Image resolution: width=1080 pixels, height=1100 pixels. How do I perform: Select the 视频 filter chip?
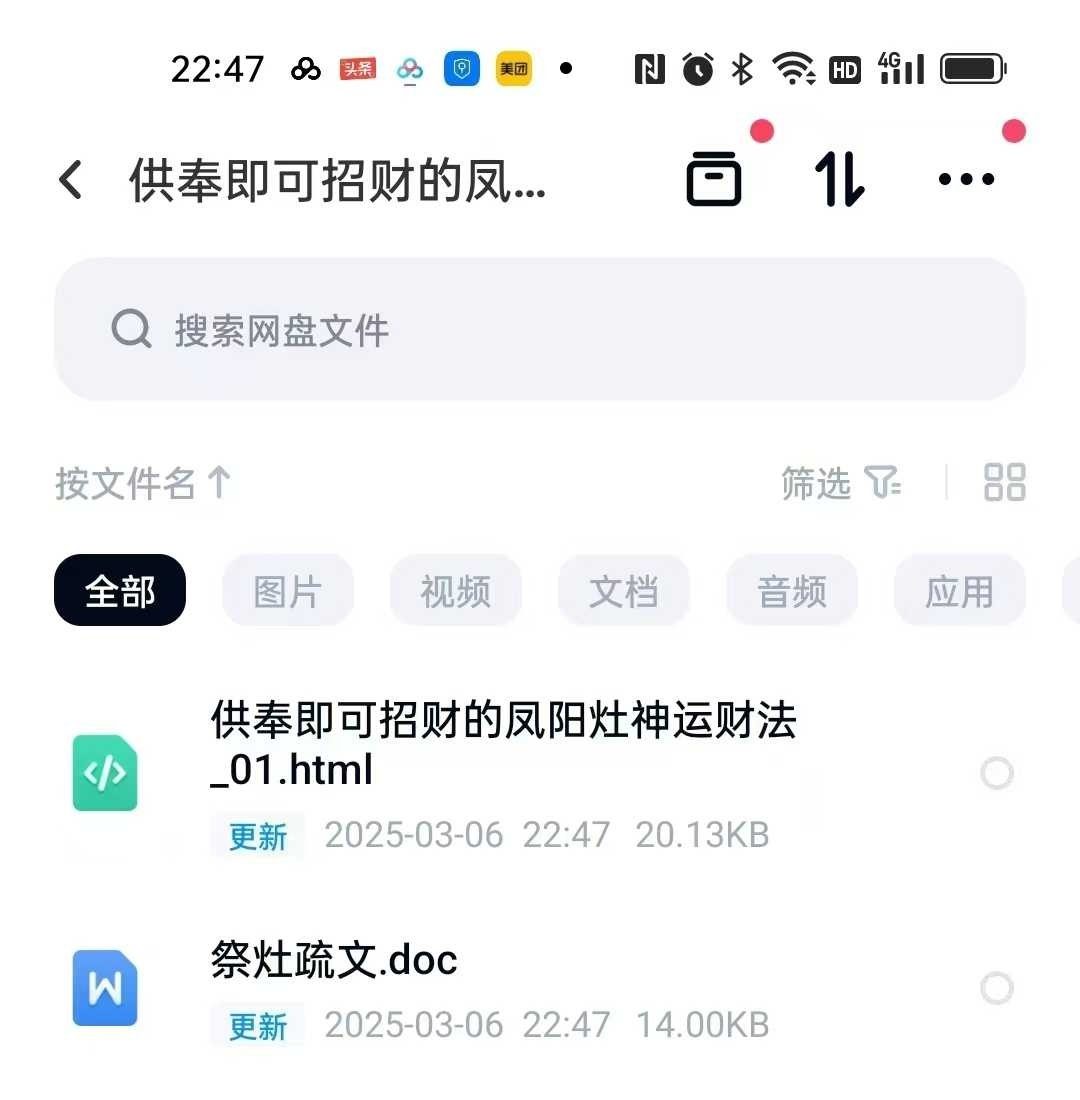pyautogui.click(x=455, y=591)
